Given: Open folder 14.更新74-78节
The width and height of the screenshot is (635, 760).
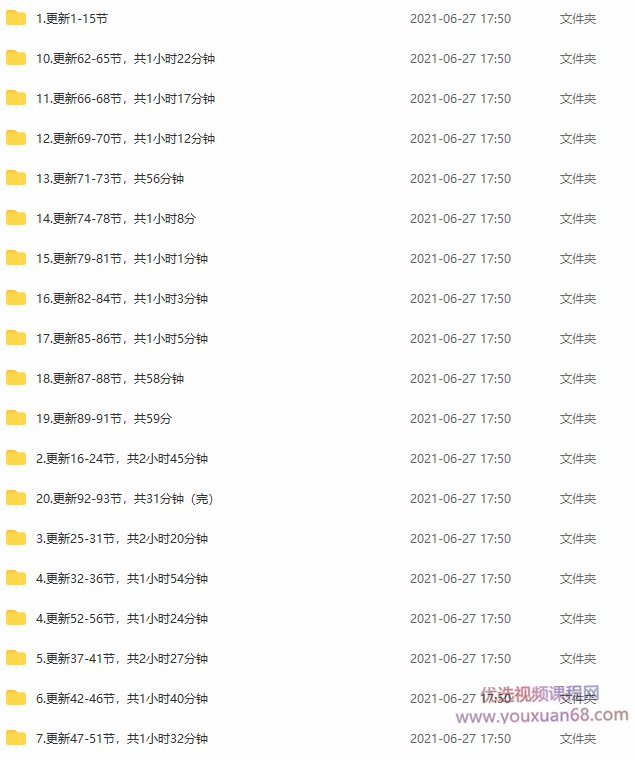Looking at the screenshot, I should pyautogui.click(x=116, y=219).
